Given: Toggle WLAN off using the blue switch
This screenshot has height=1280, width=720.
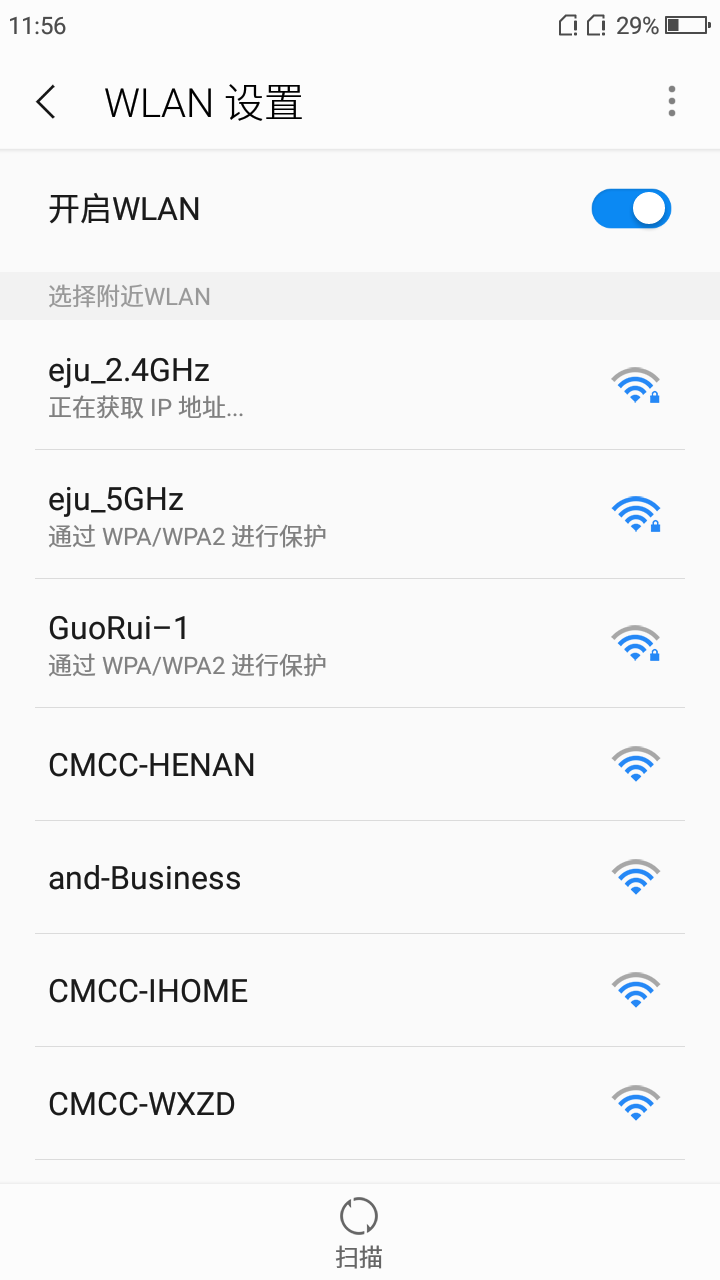Looking at the screenshot, I should pos(631,208).
